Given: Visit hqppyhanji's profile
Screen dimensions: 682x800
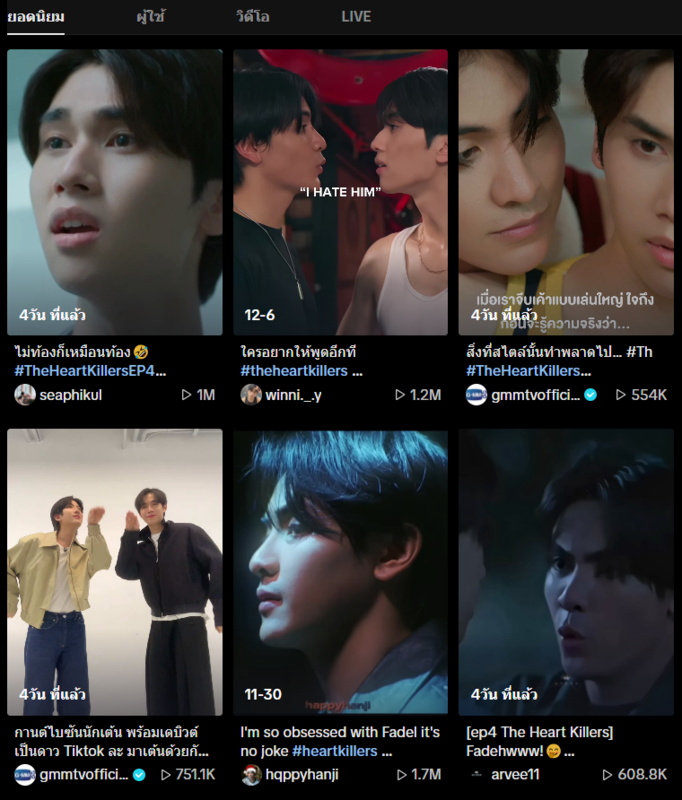Looking at the screenshot, I should [302, 775].
